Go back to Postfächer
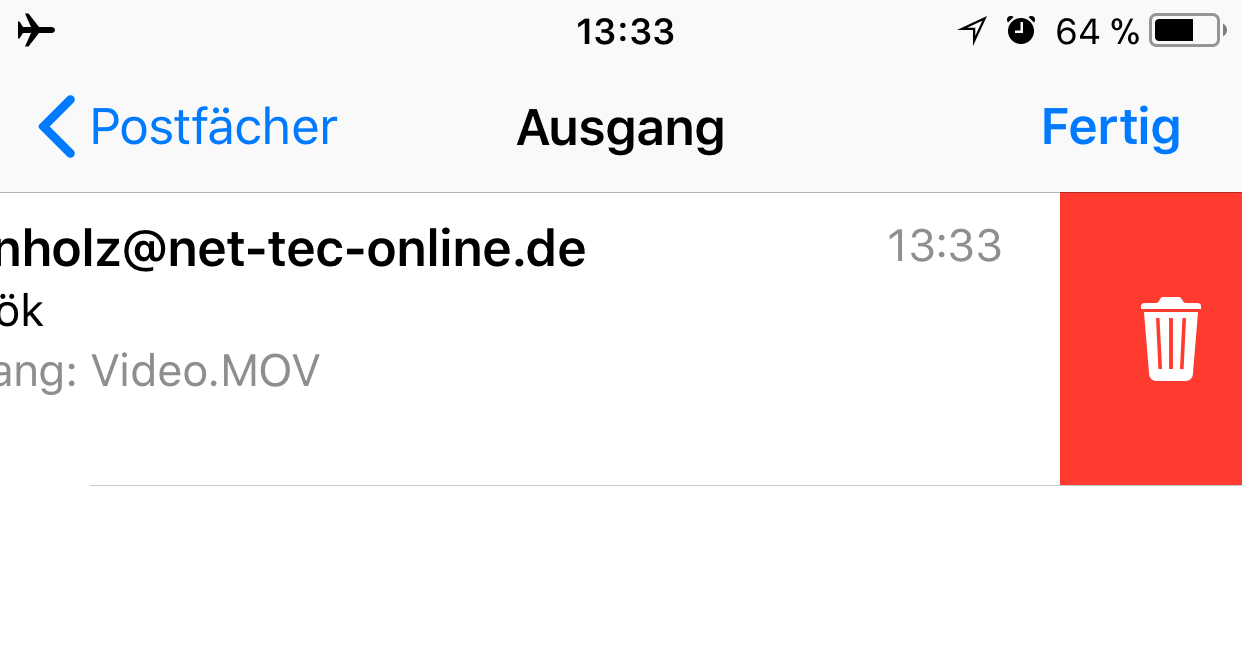1242x668 pixels. 188,127
